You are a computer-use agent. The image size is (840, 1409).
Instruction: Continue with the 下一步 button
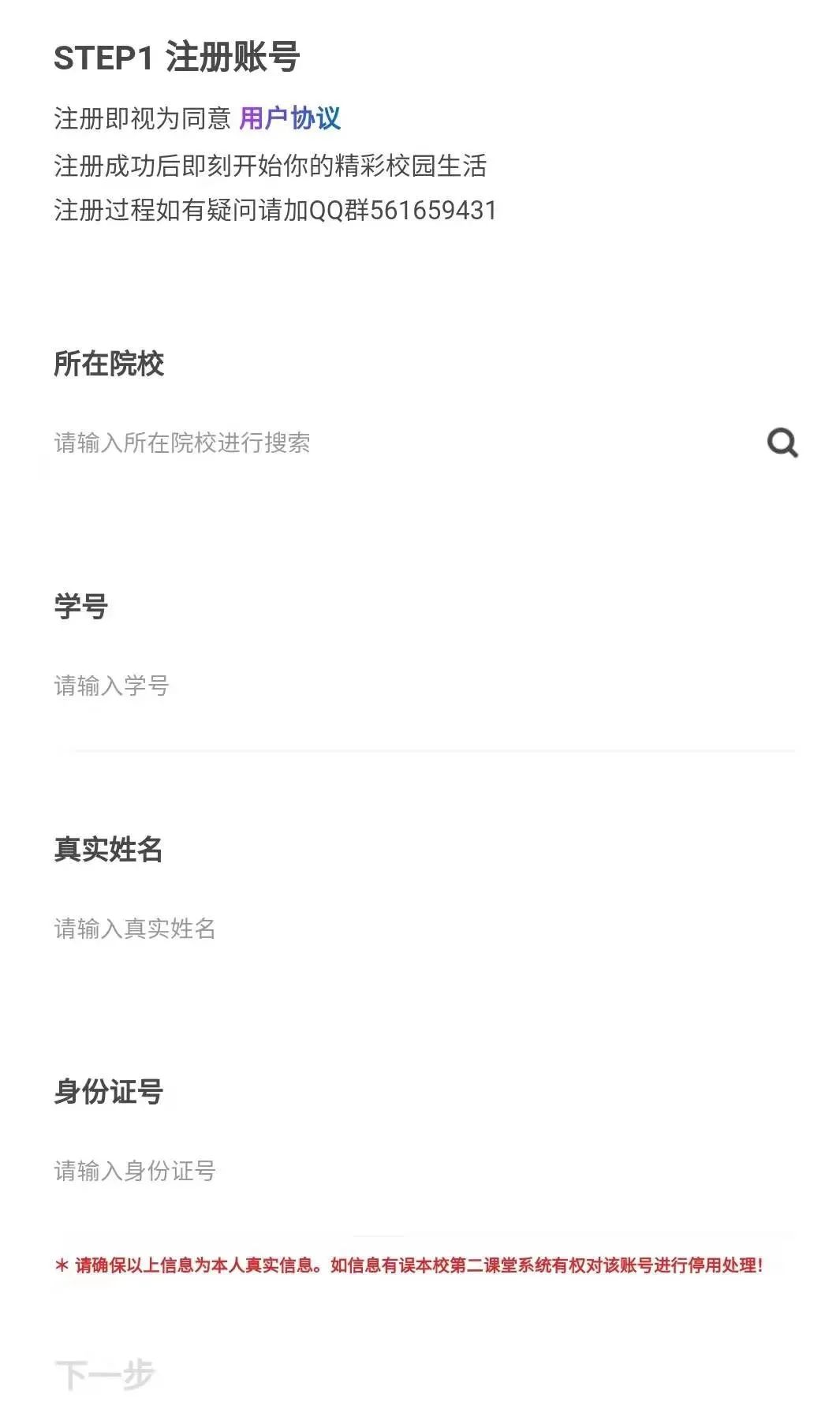[x=105, y=1374]
